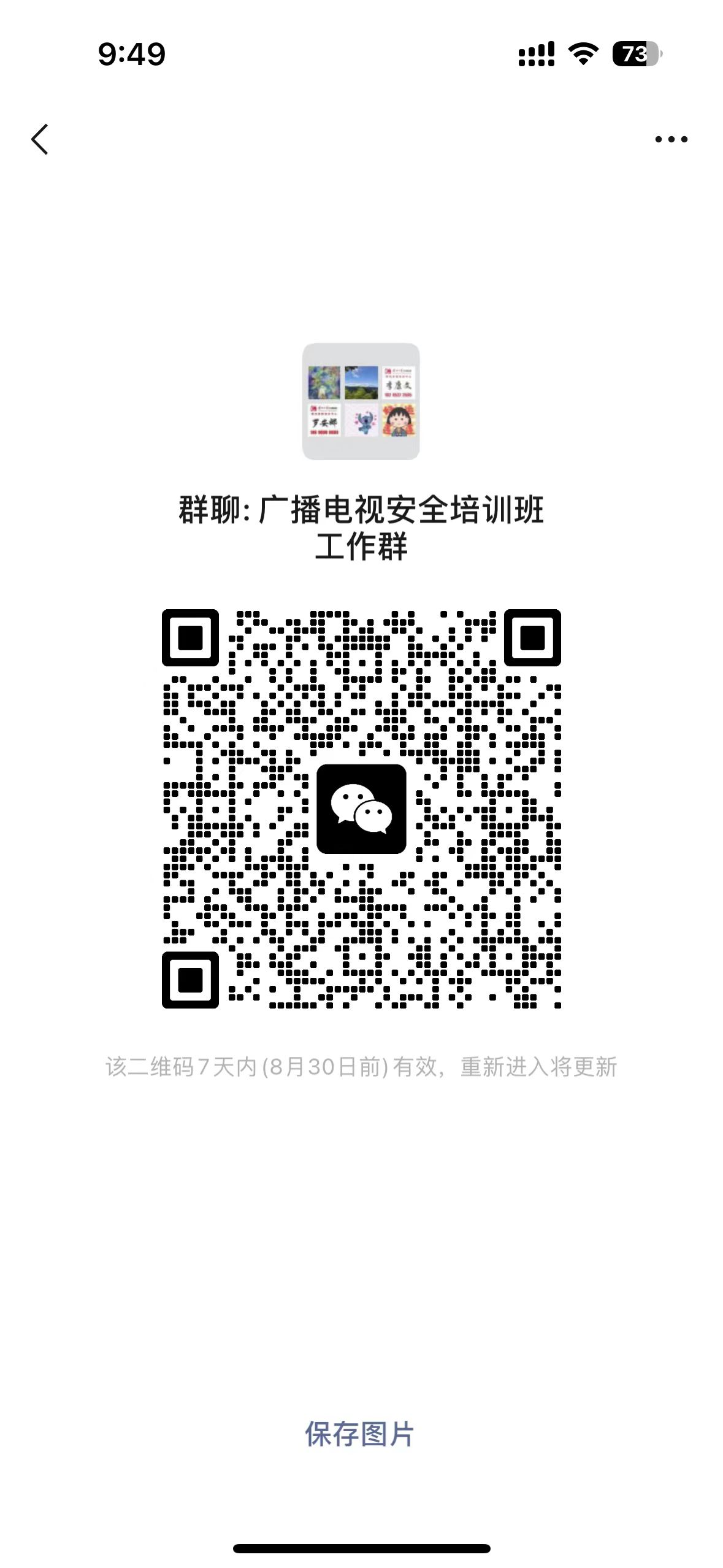The width and height of the screenshot is (723, 1568).
Task: Tap 保存图片 to save the QR image
Action: [360, 1434]
